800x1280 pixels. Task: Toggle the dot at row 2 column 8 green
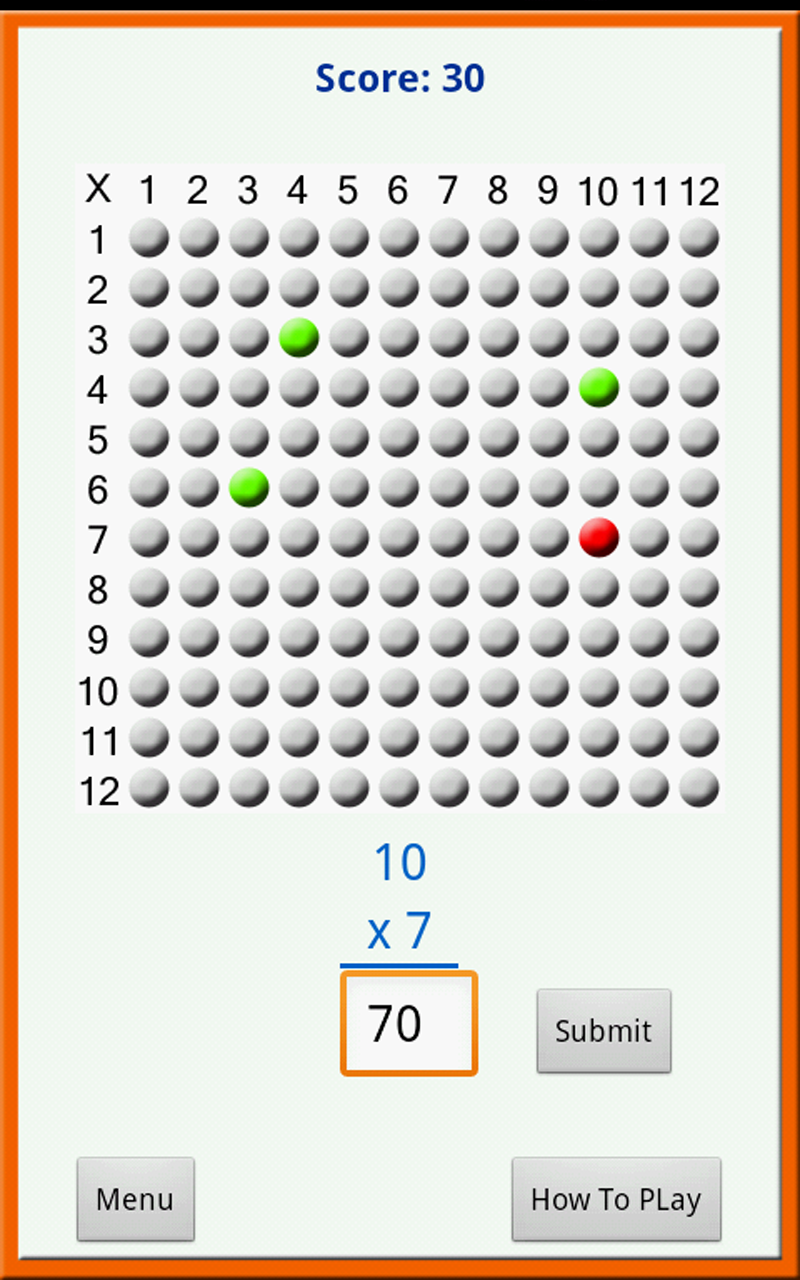(497, 289)
